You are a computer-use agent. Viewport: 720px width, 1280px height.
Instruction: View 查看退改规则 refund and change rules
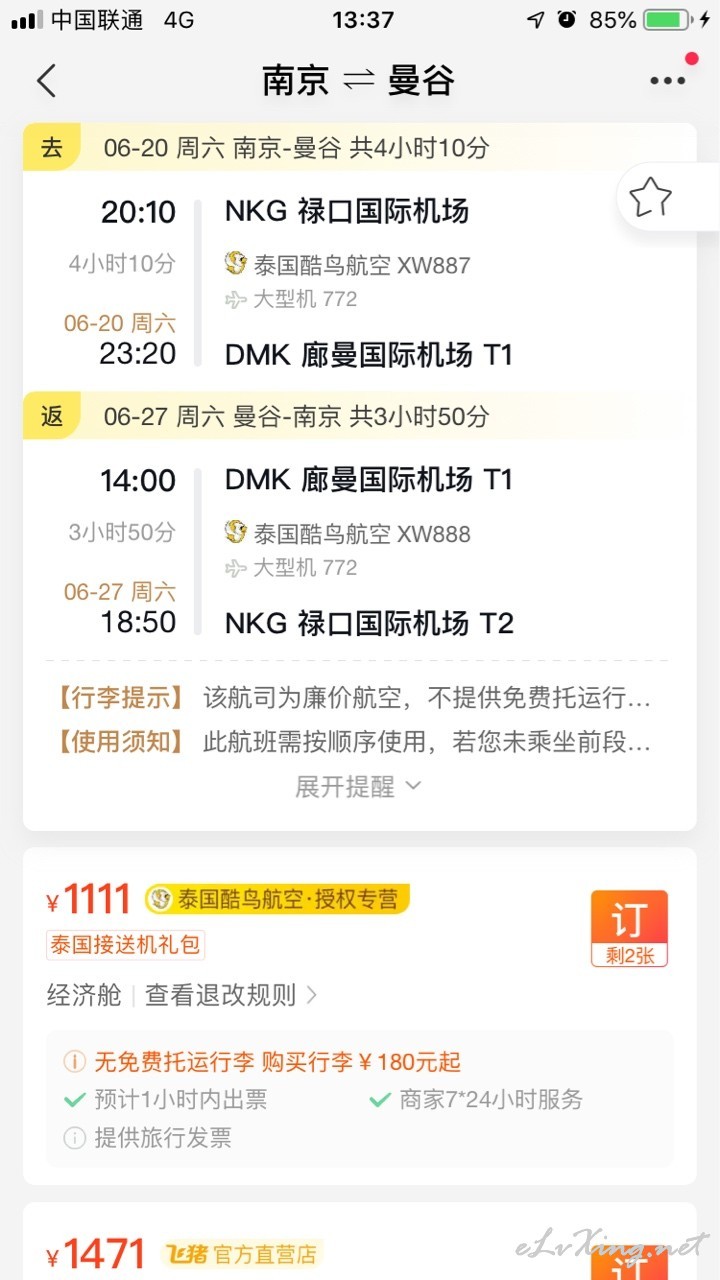pyautogui.click(x=232, y=995)
